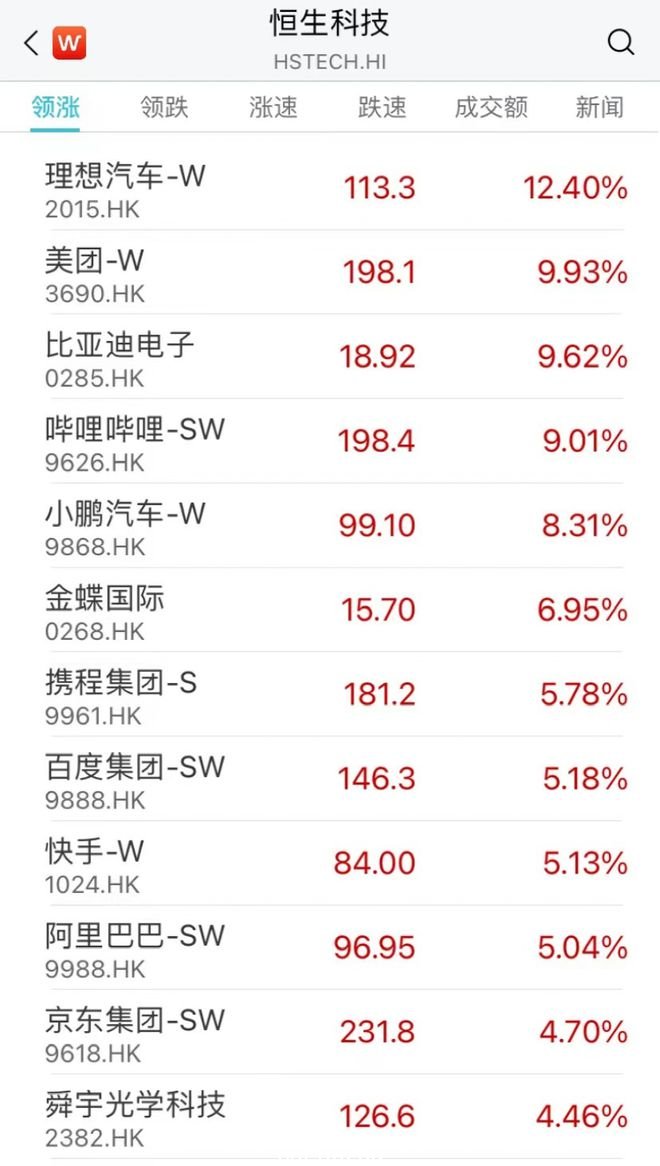This screenshot has height=1166, width=660.
Task: Open the 成交额 tab
Action: [491, 108]
